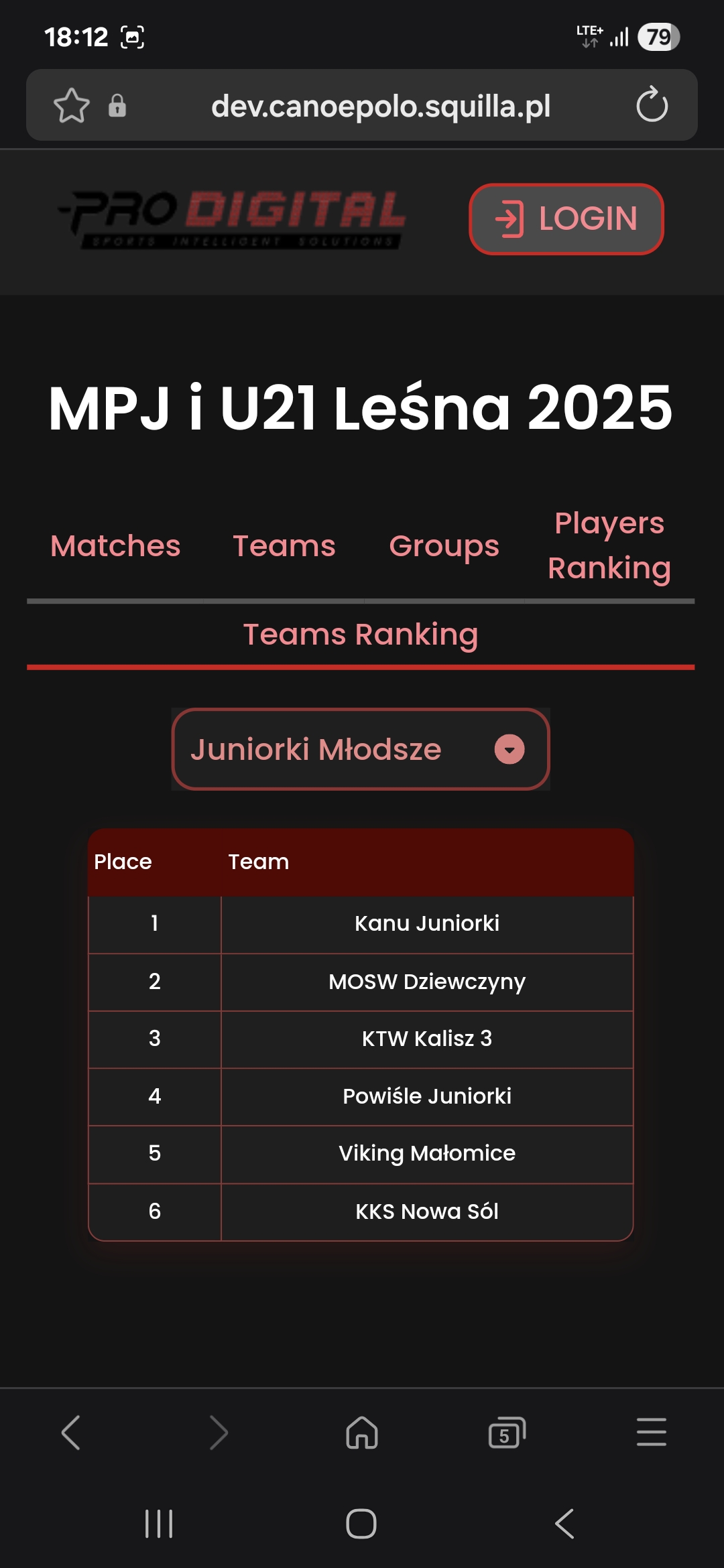View site security lock info
This screenshot has width=724, height=1568.
tap(117, 105)
